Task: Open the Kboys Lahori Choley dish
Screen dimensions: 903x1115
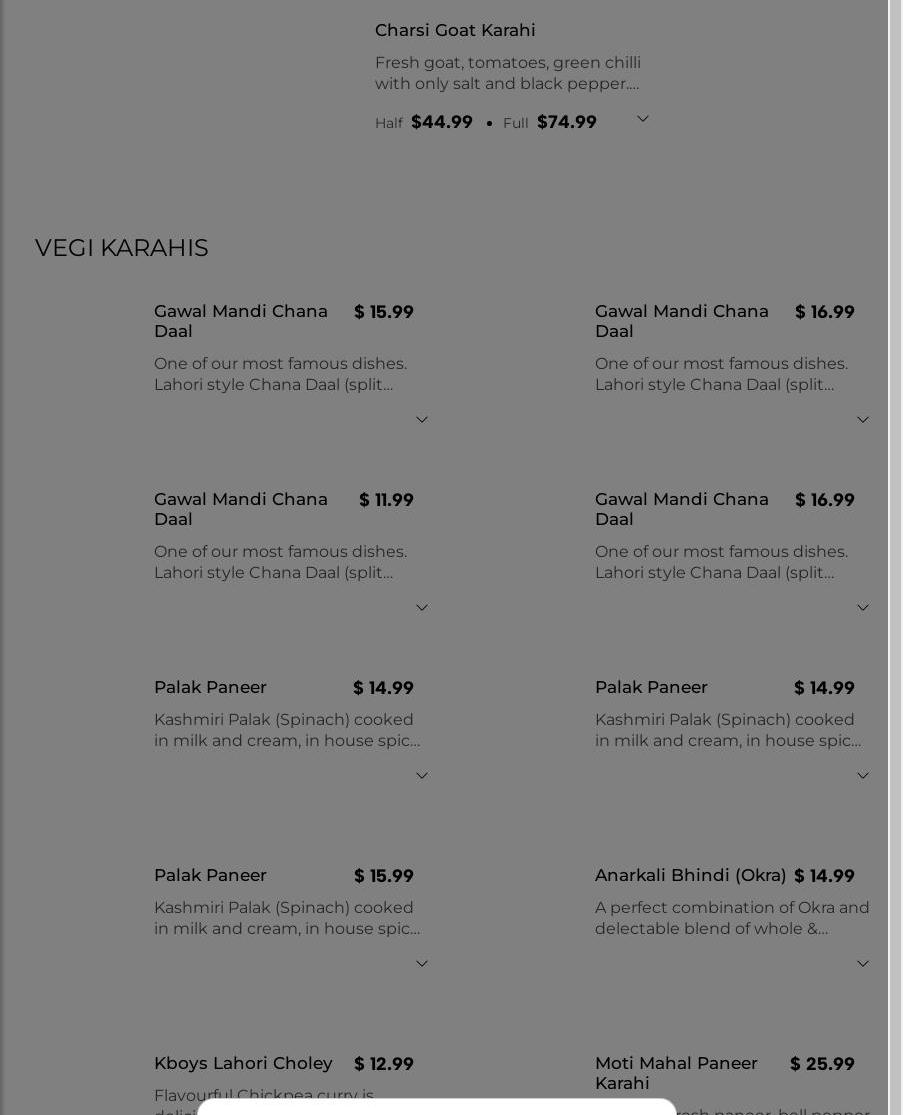Action: tap(243, 1063)
